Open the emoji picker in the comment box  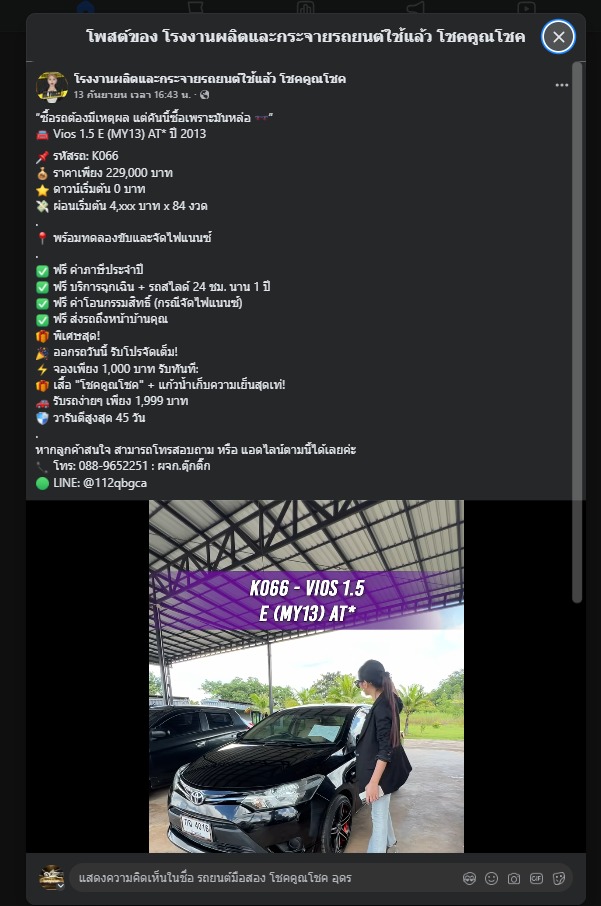pyautogui.click(x=492, y=878)
